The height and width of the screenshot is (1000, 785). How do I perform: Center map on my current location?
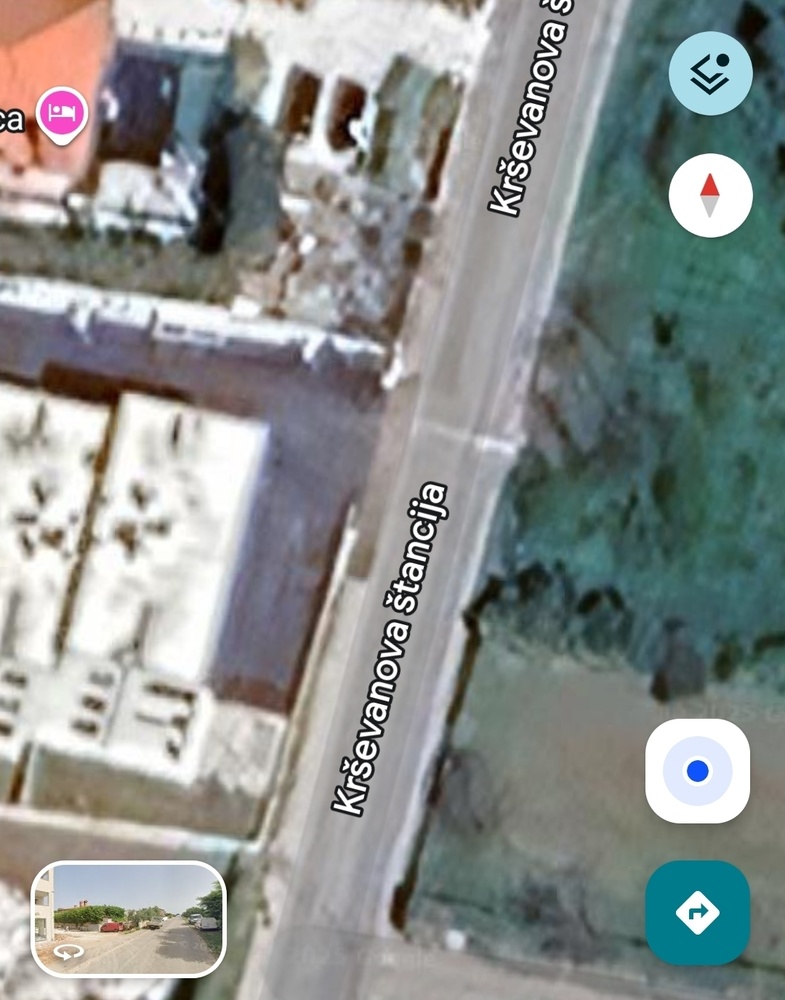click(x=697, y=771)
